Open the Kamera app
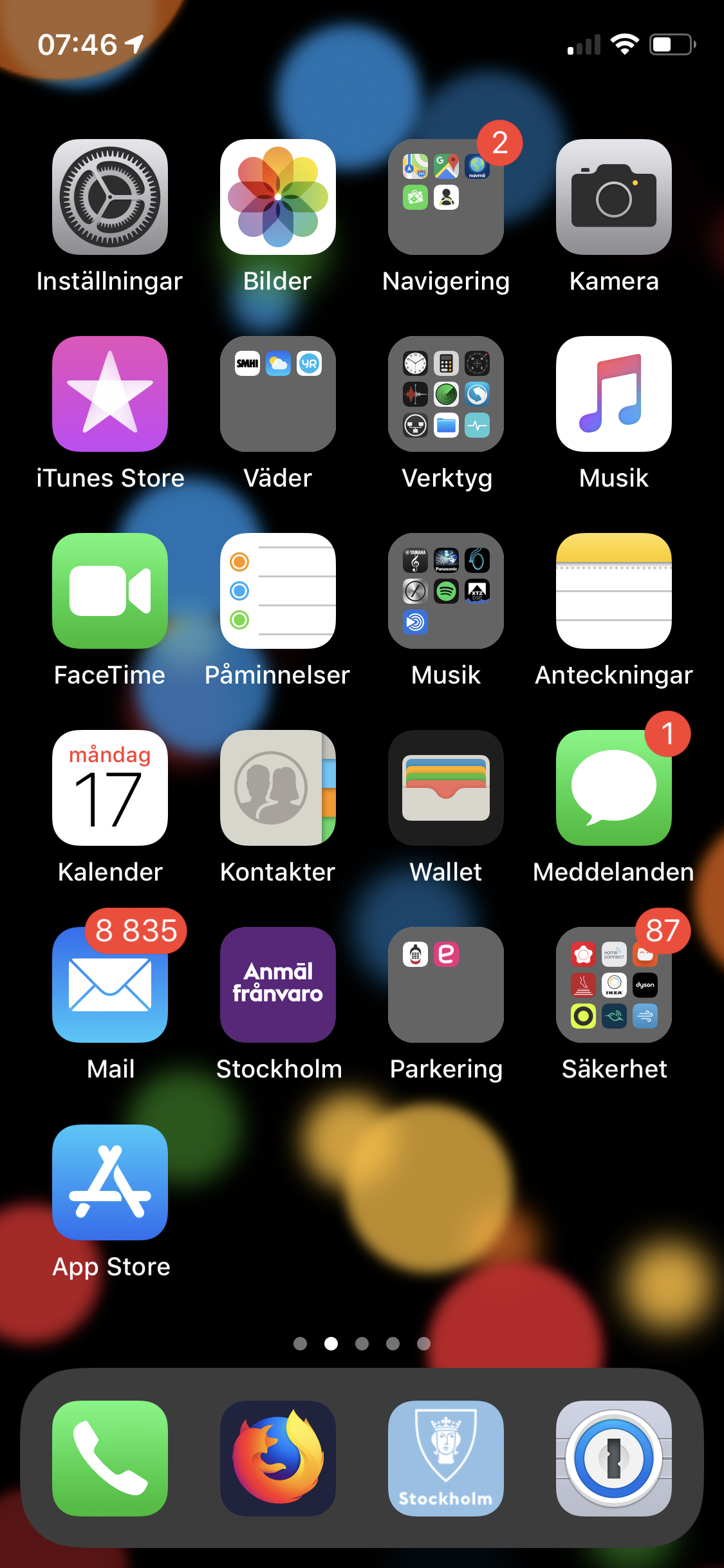724x1568 pixels. tap(613, 198)
